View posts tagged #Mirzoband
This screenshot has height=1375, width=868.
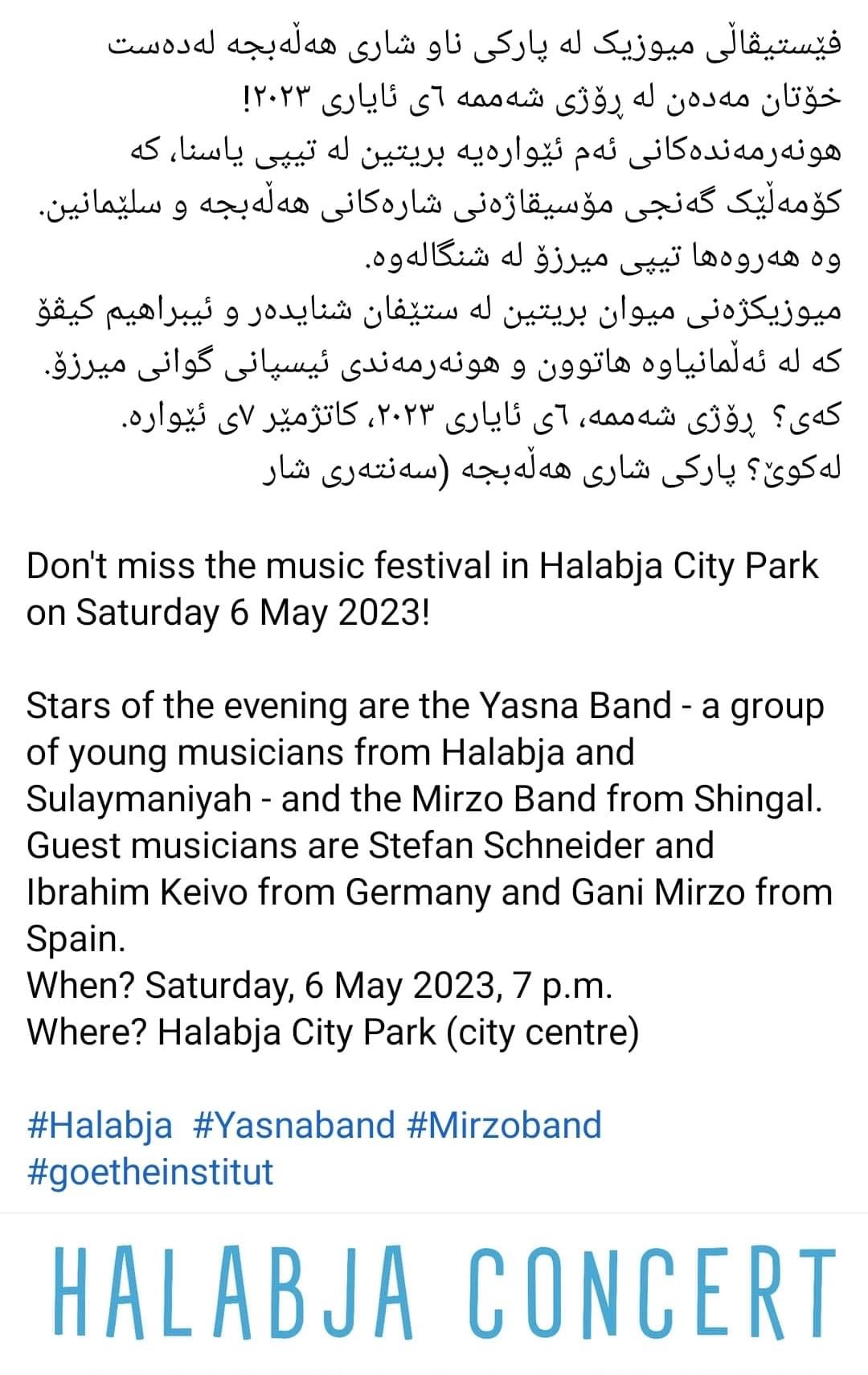point(505,1124)
